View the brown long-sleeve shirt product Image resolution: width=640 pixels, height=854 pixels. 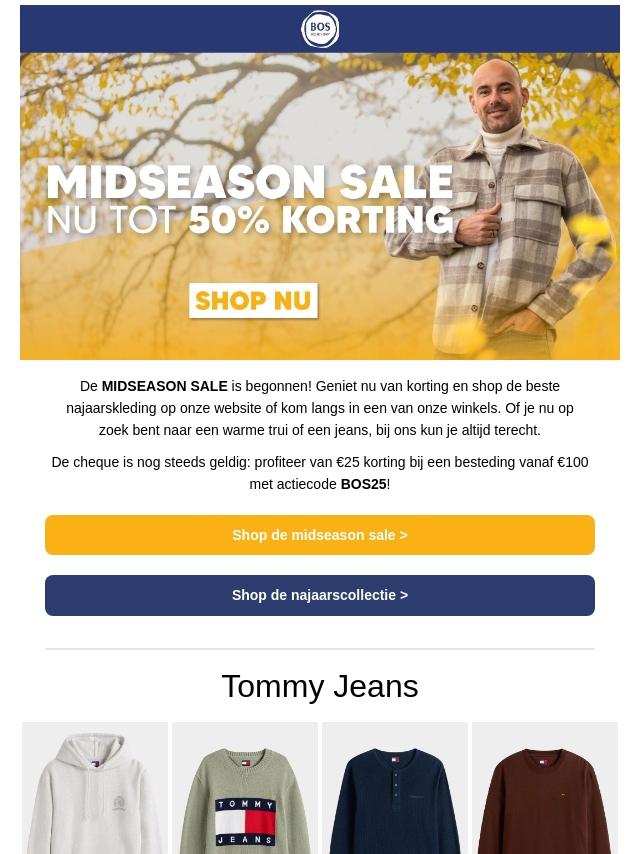(545, 790)
